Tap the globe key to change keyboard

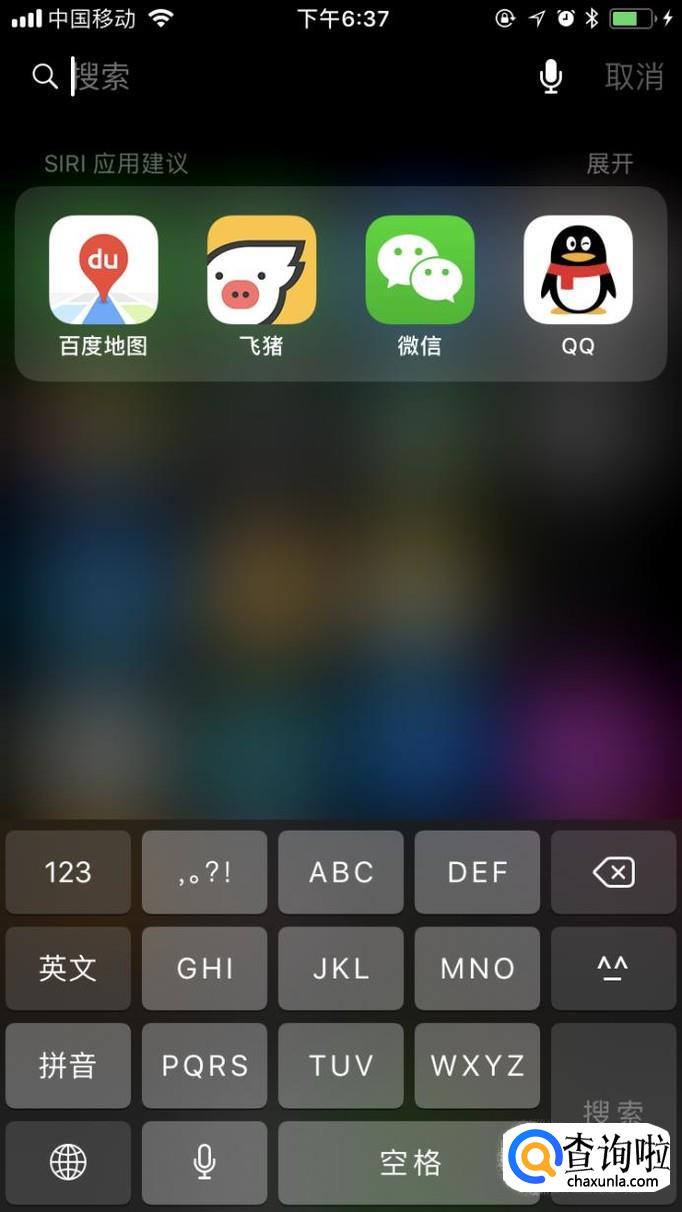click(x=68, y=1162)
